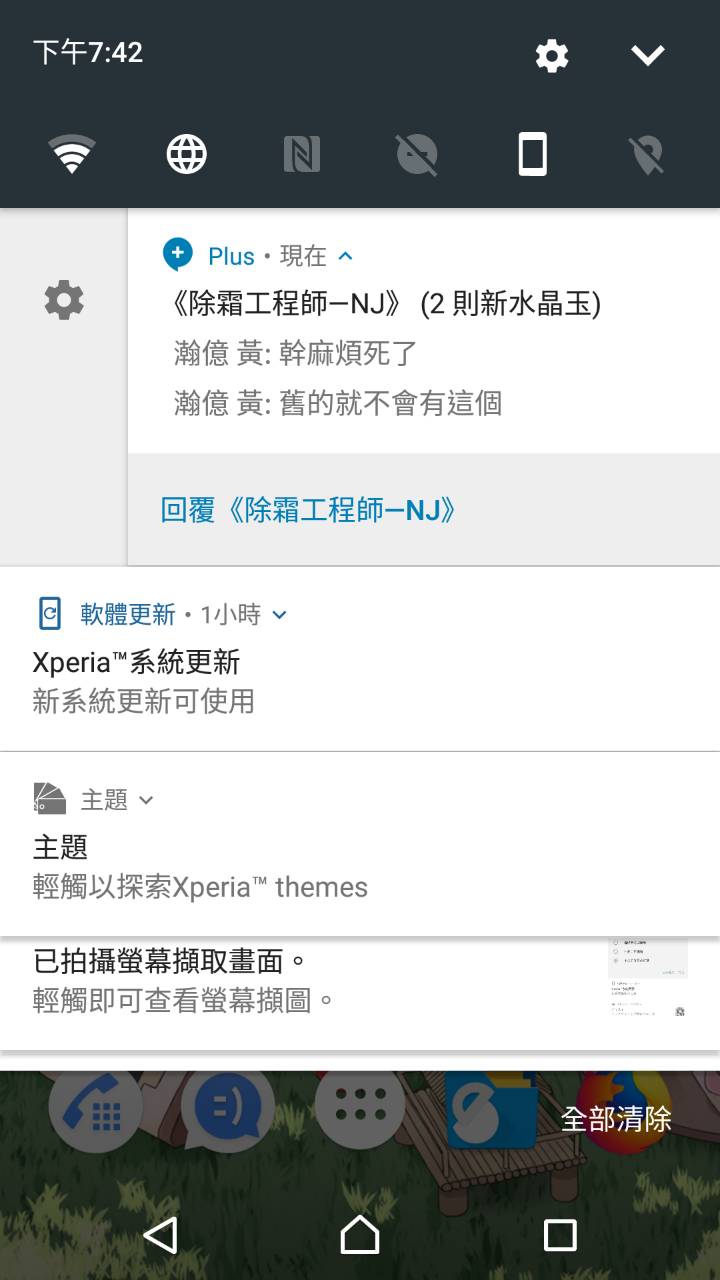Expand the 主題 notification chevron
The height and width of the screenshot is (1280, 720).
146,800
